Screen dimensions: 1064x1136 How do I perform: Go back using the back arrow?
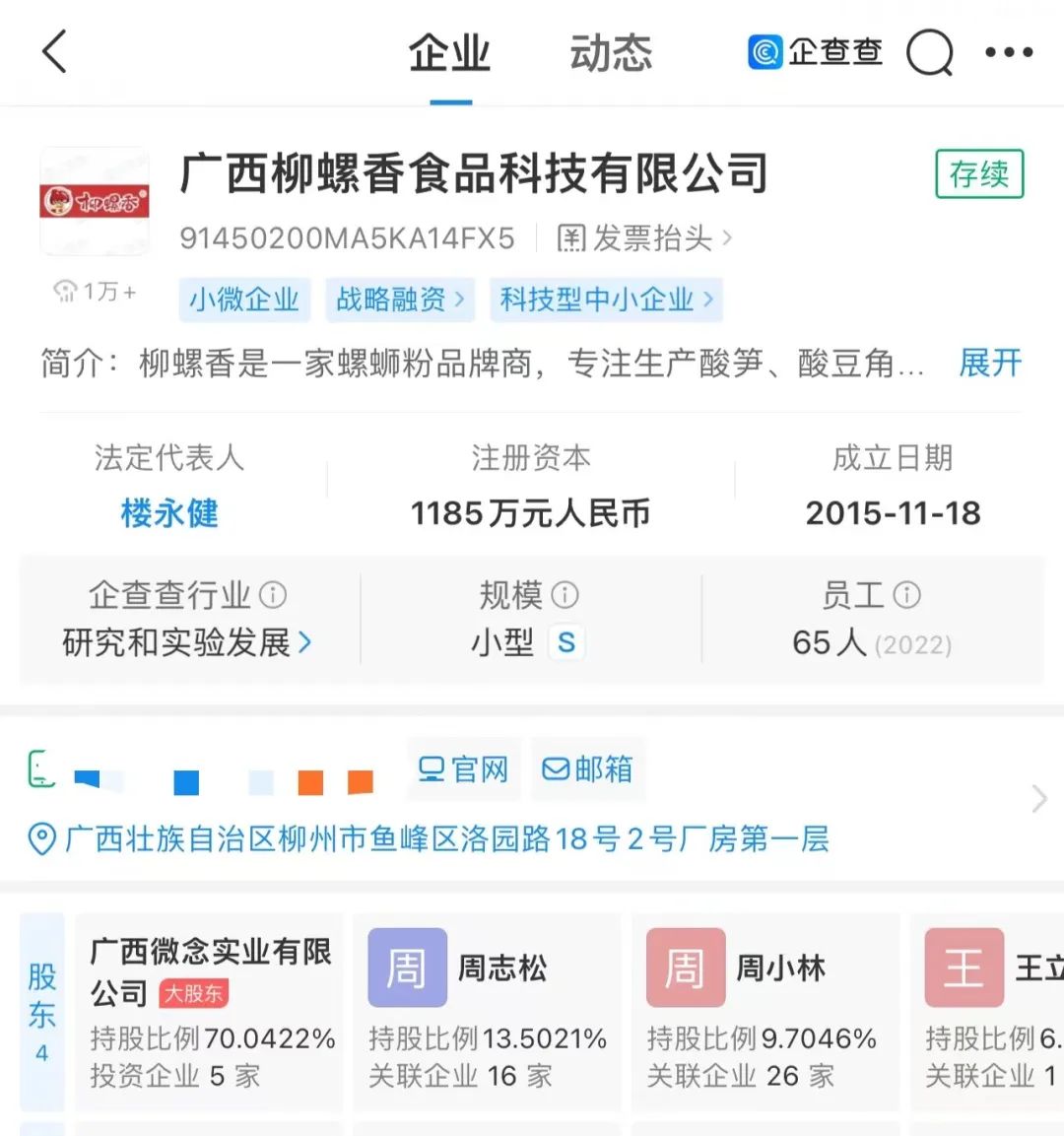(x=54, y=51)
